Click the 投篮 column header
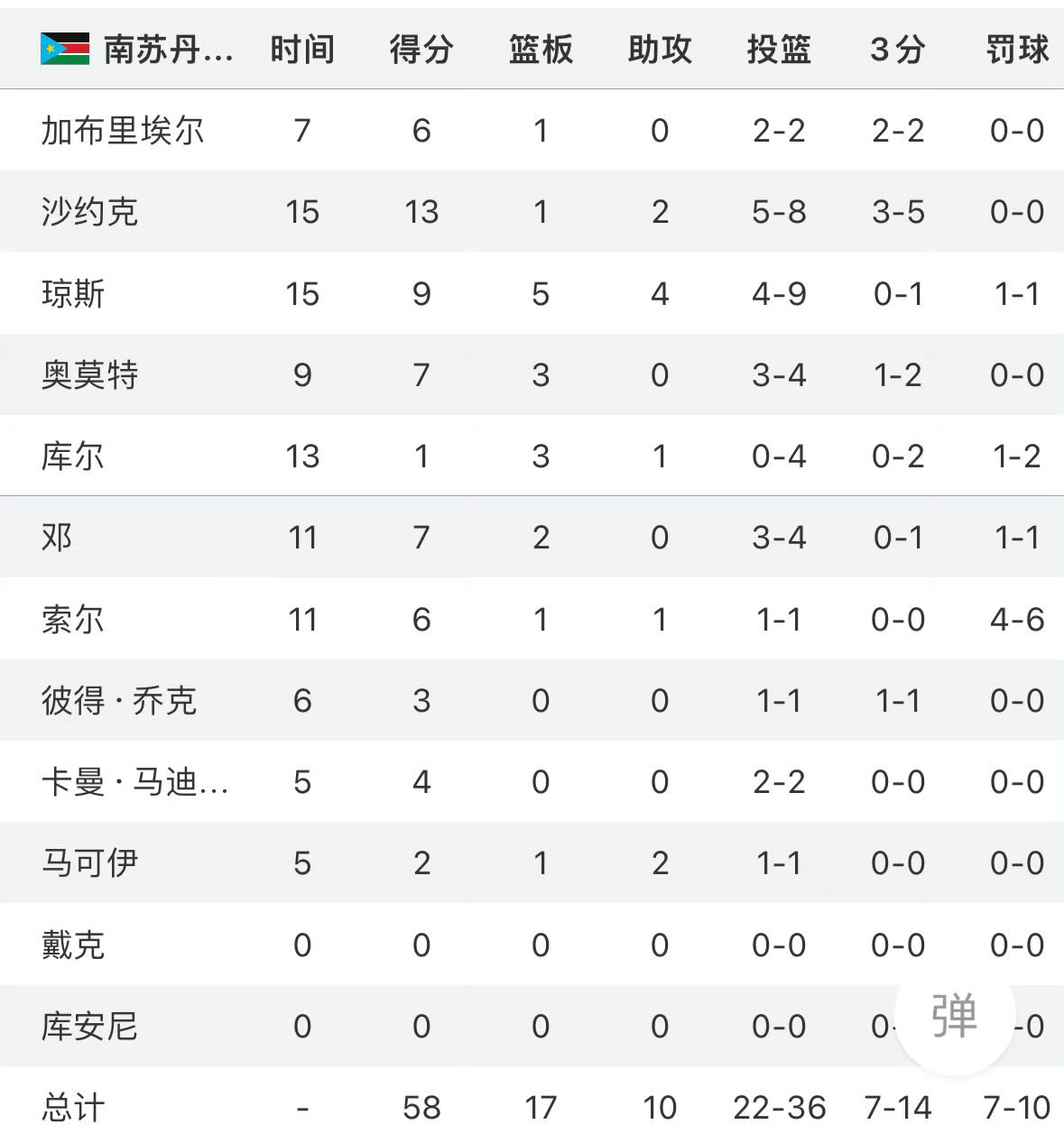This screenshot has height=1143, width=1064. coord(780,51)
